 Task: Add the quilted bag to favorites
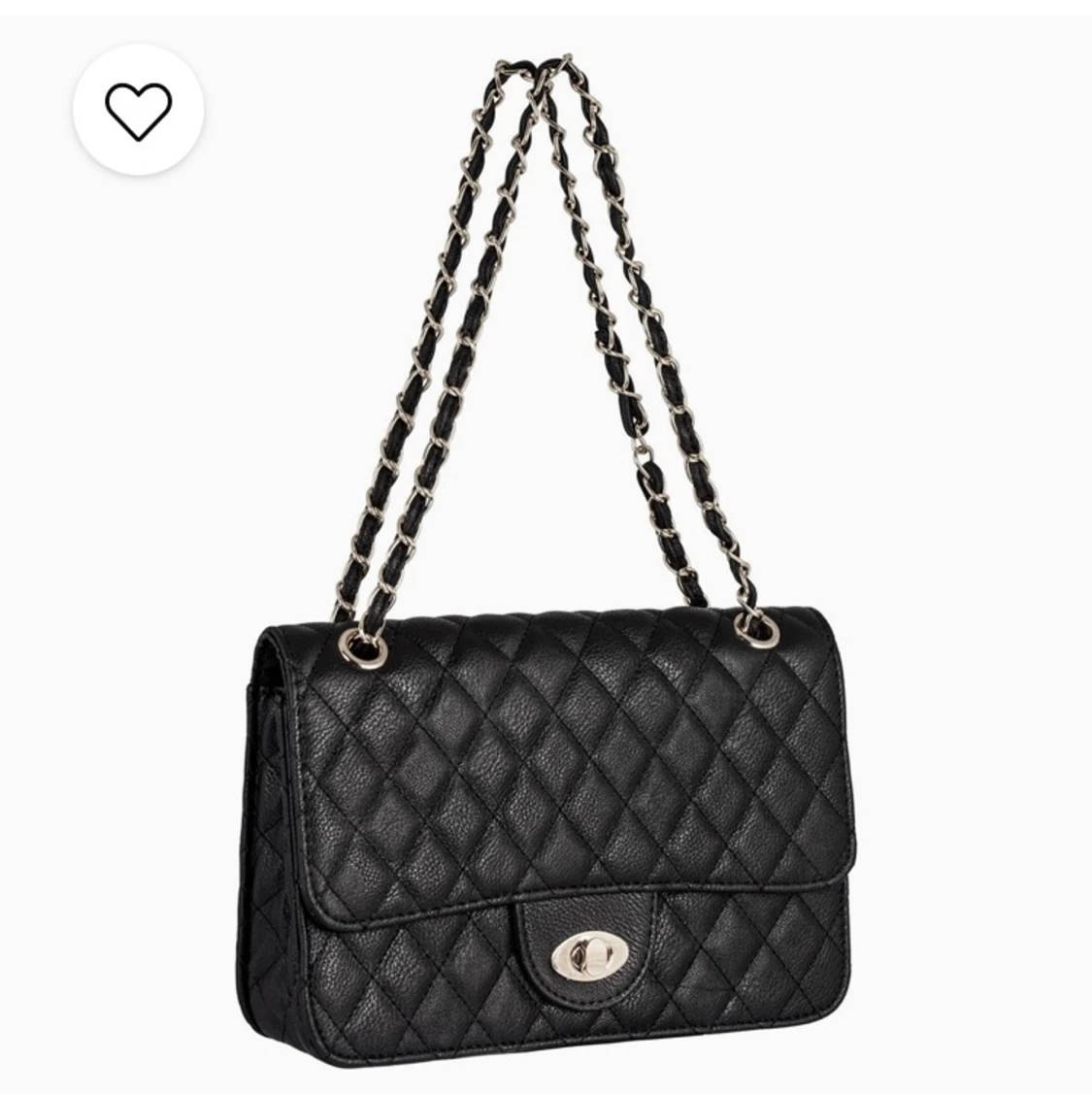click(x=139, y=110)
